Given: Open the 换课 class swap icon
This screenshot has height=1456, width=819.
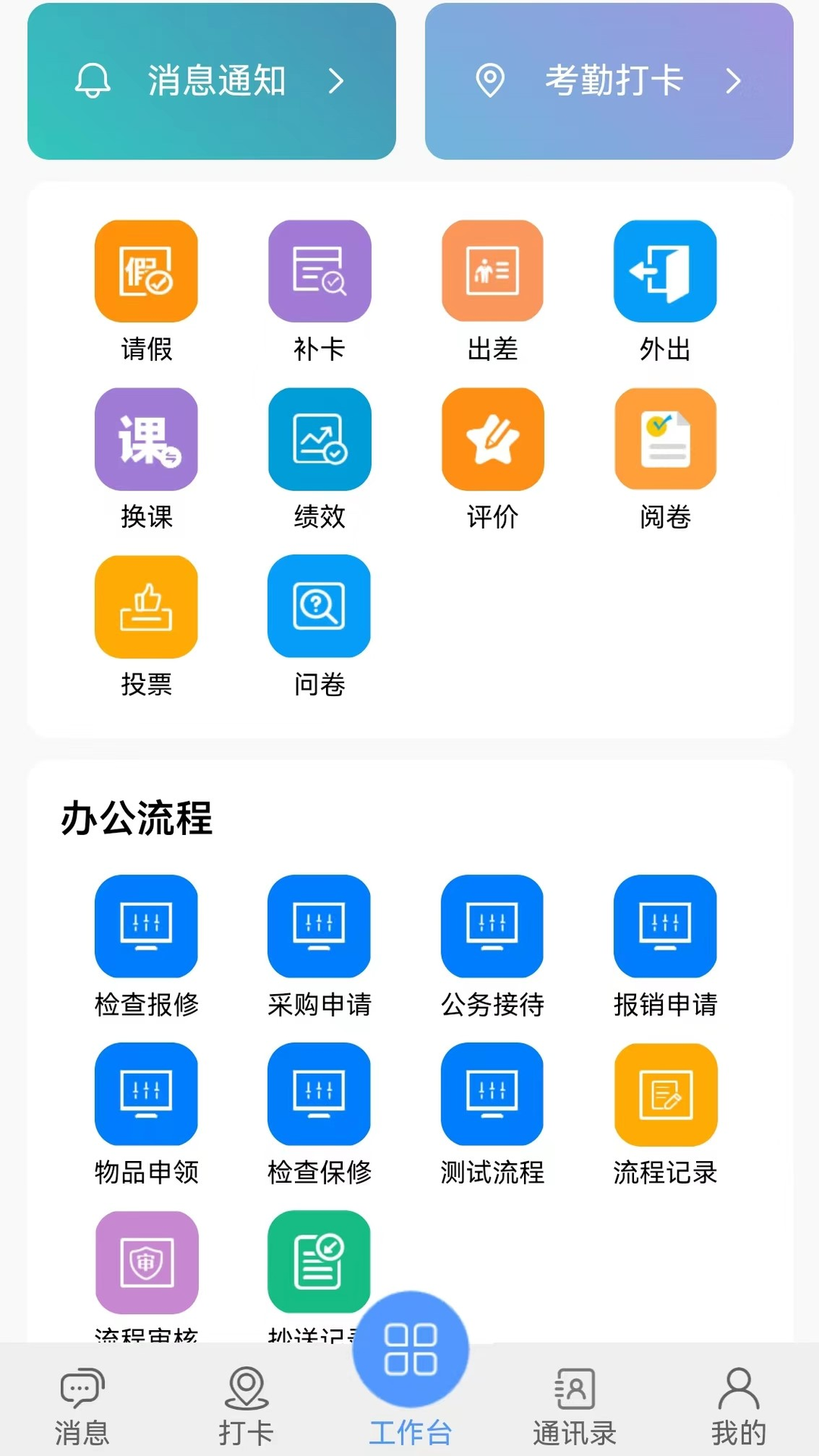Looking at the screenshot, I should pos(146,440).
